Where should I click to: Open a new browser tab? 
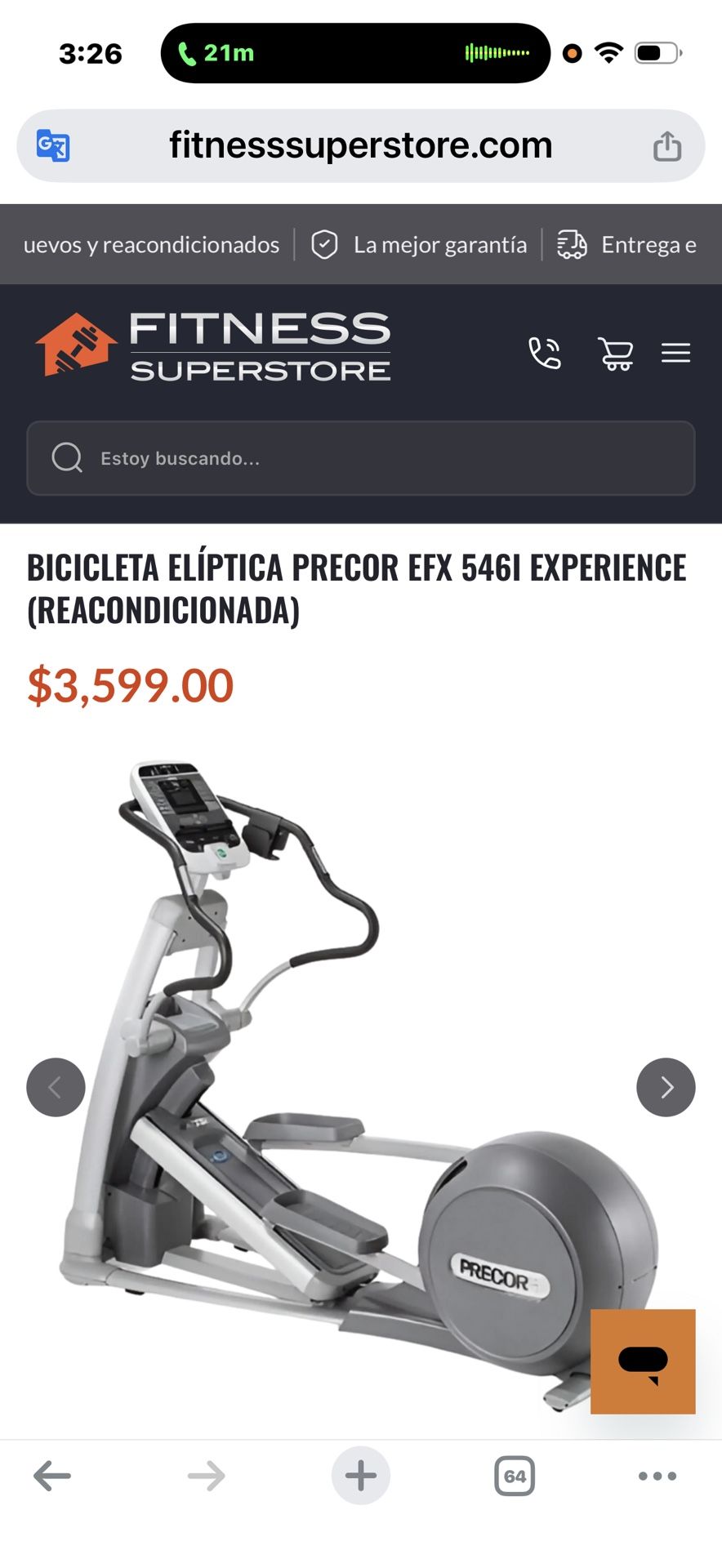360,1476
